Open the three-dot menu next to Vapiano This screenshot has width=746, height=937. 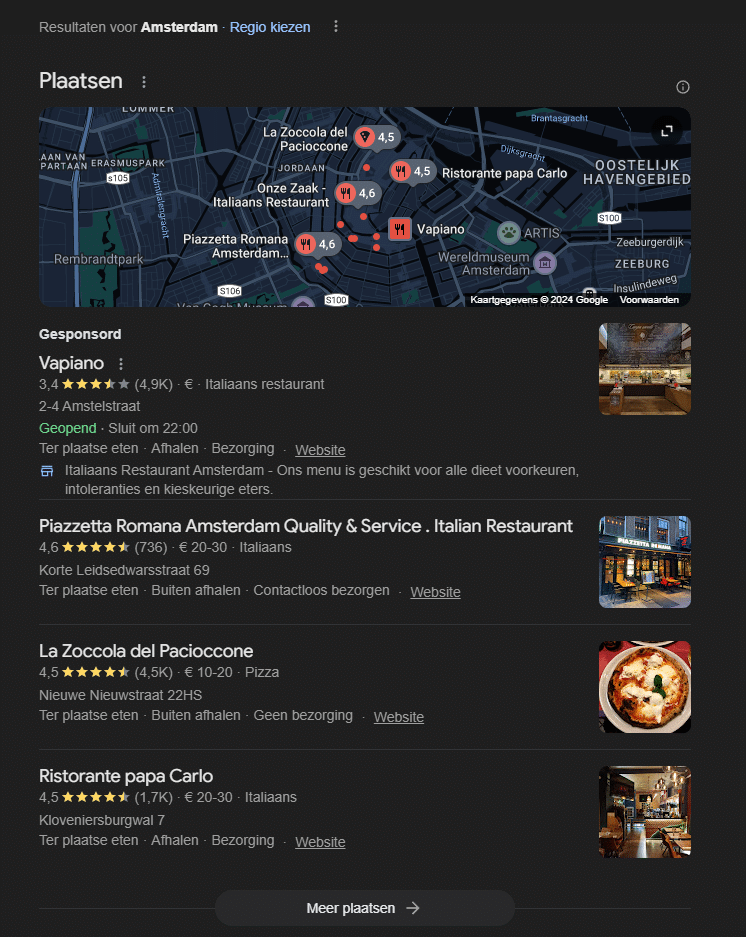click(x=122, y=364)
